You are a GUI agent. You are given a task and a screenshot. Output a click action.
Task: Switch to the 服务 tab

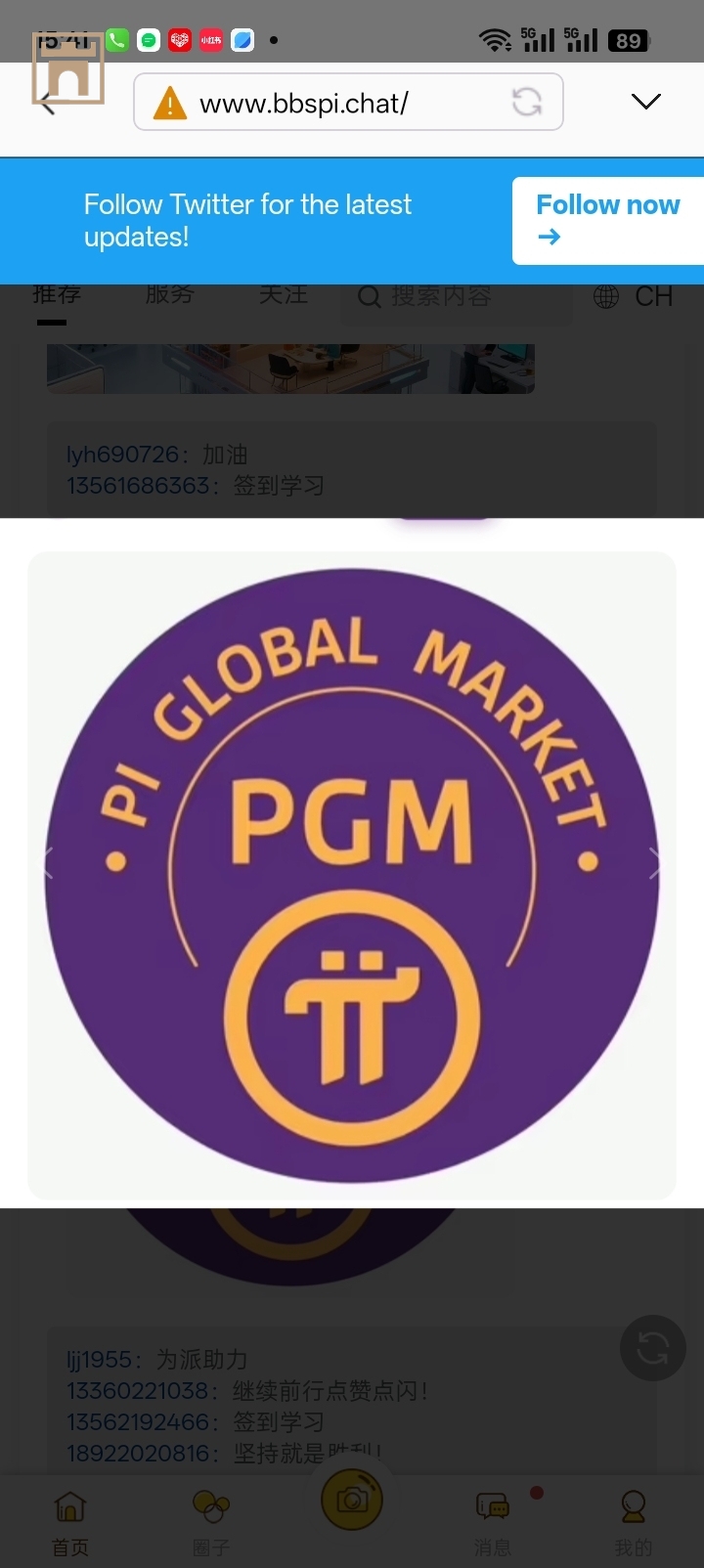[x=169, y=295]
